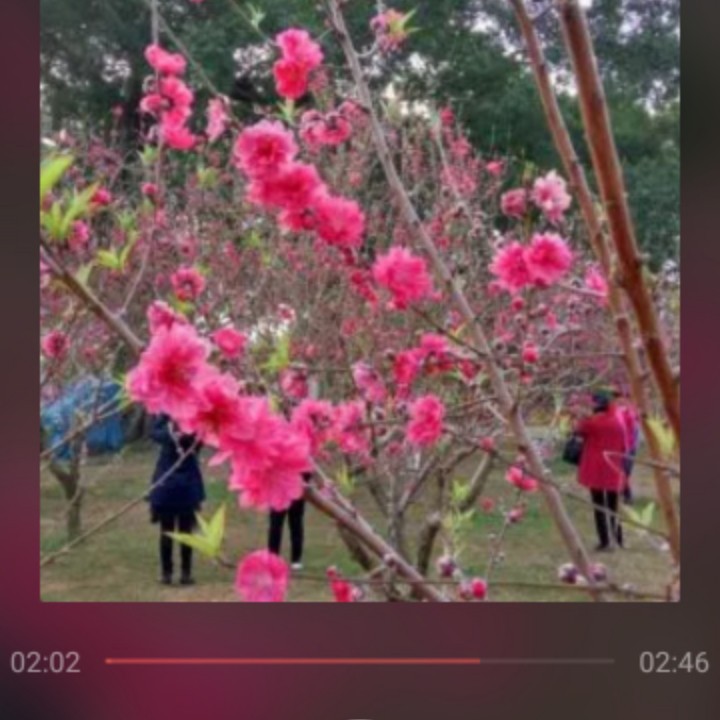
Task: Seek on the playback progress bar
Action: pyautogui.click(x=360, y=661)
